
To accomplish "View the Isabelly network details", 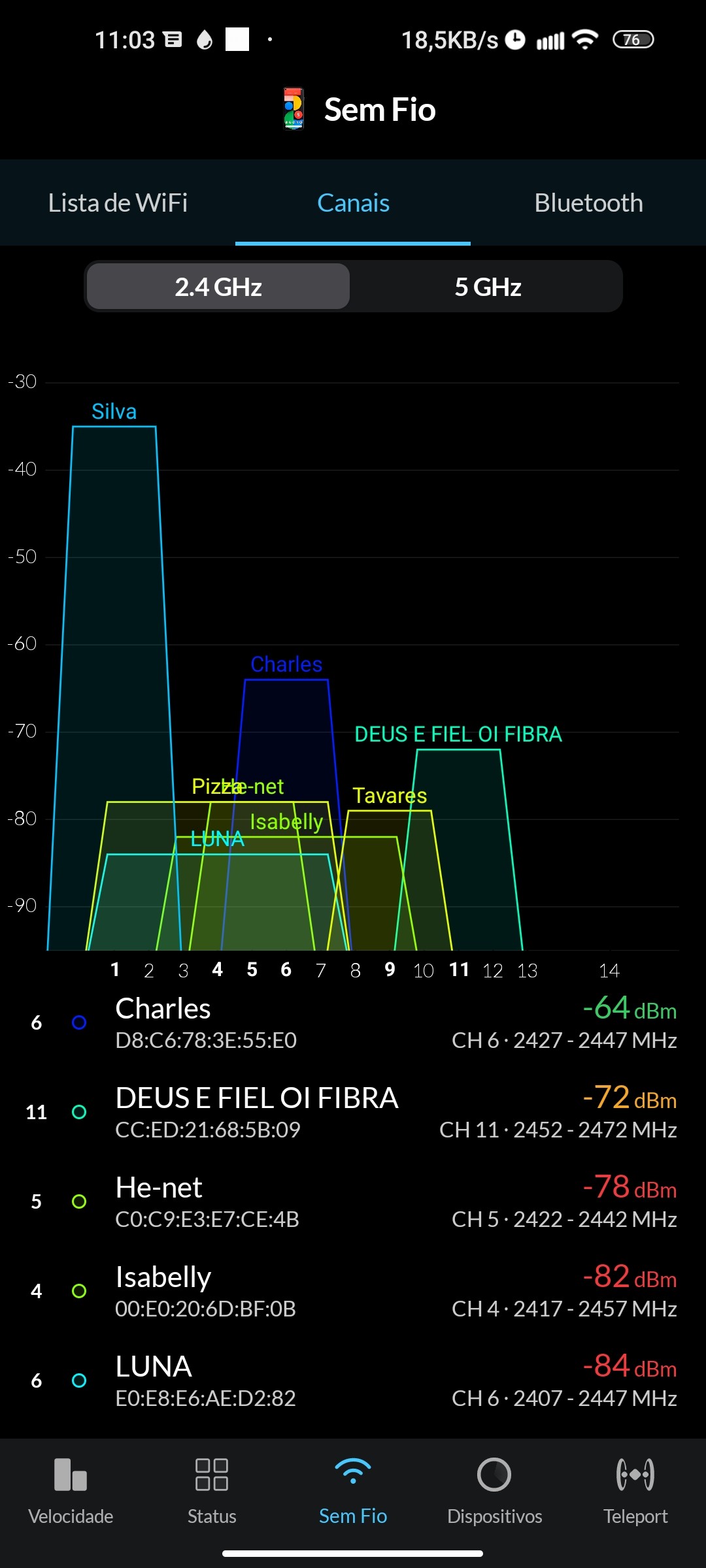I will [x=353, y=1292].
